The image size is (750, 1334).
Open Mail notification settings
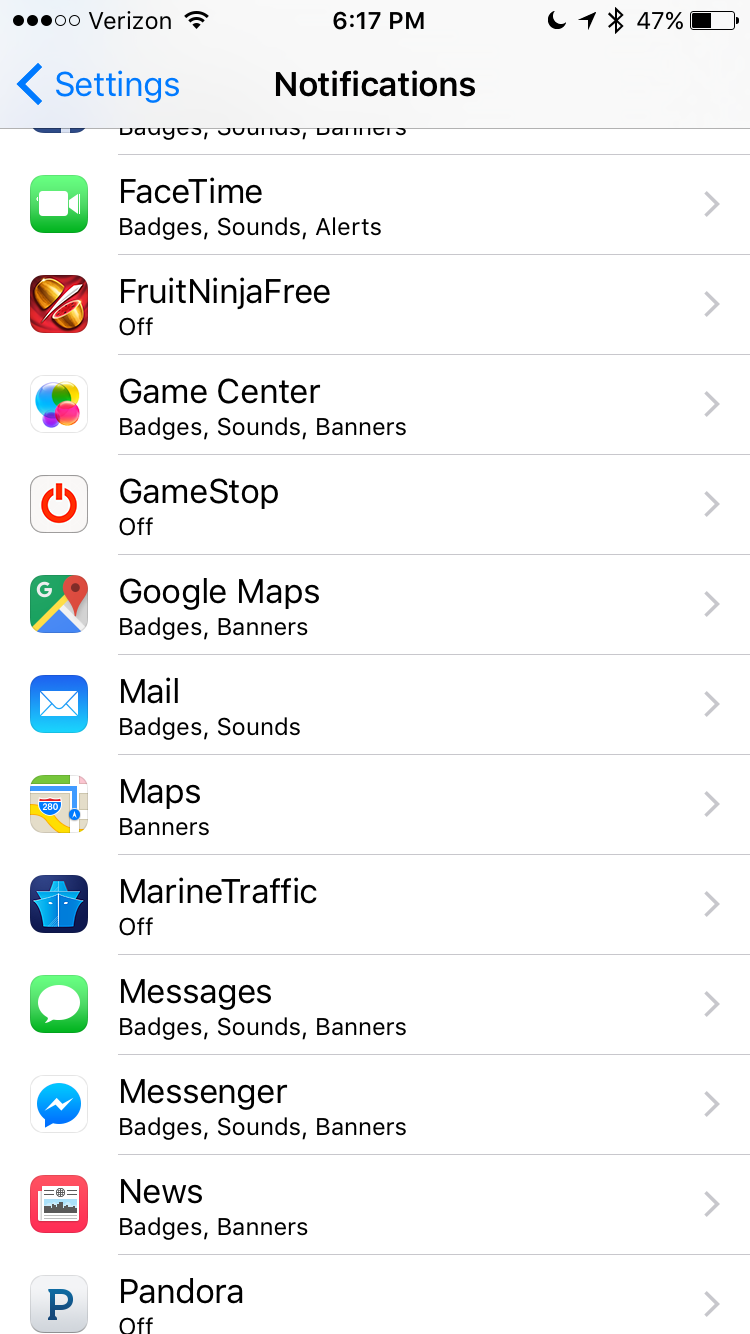[x=375, y=705]
